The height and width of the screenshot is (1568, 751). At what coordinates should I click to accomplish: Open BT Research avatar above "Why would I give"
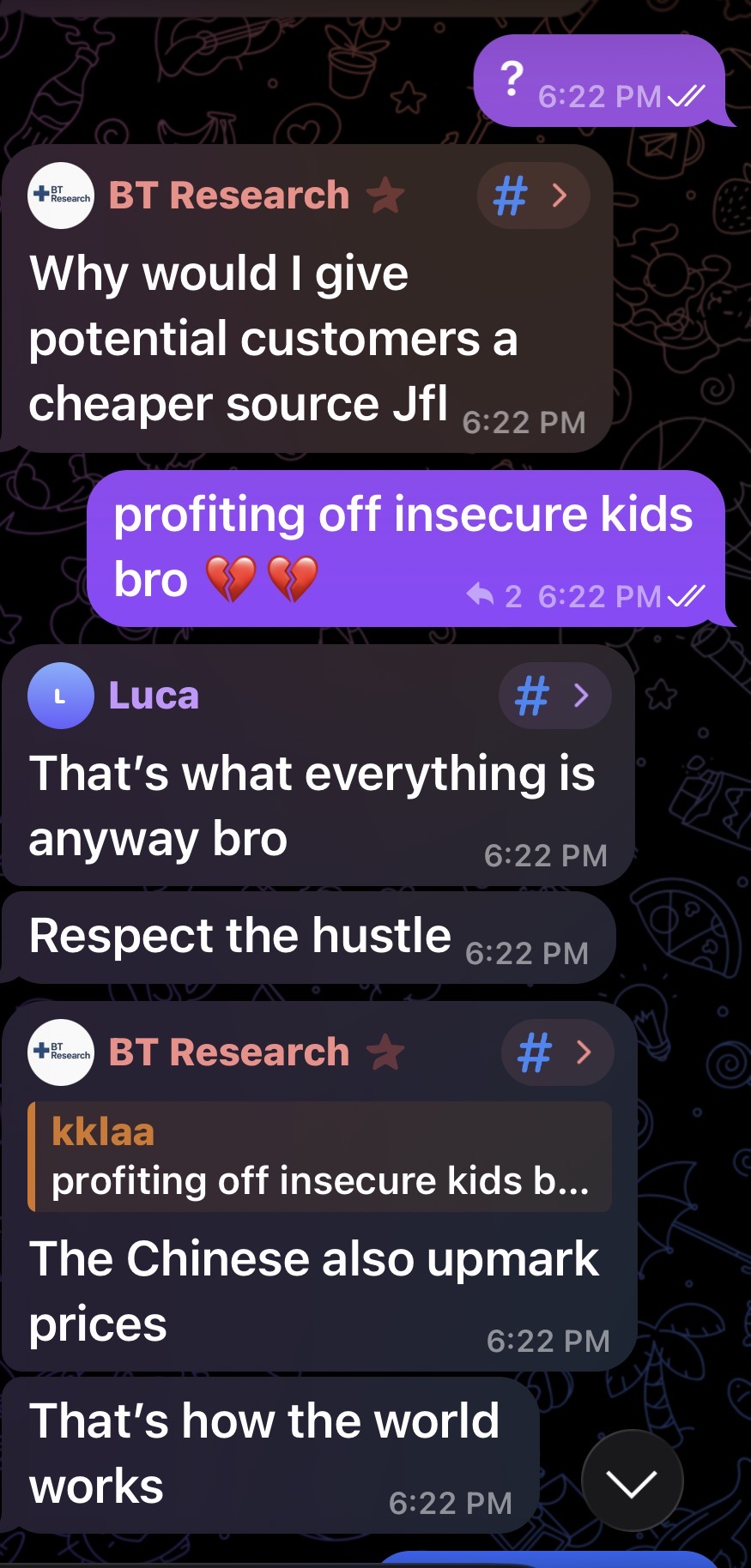61,196
